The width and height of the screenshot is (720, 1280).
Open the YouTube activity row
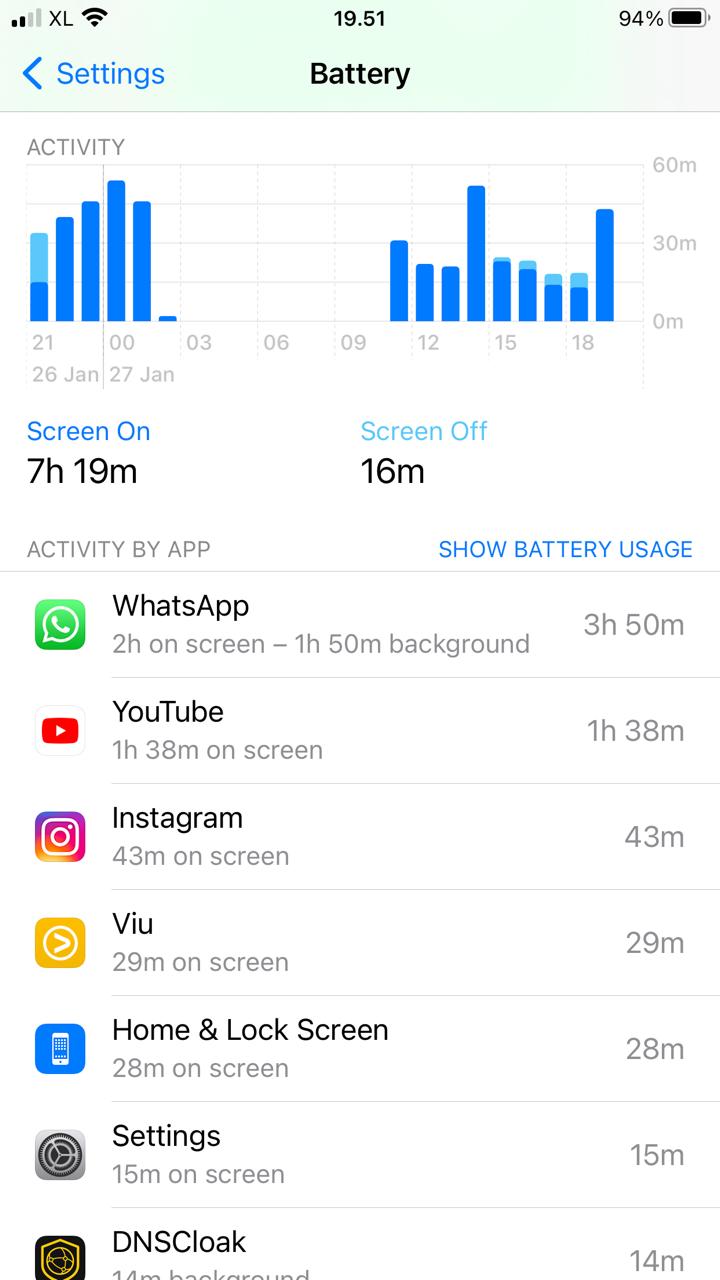(360, 731)
